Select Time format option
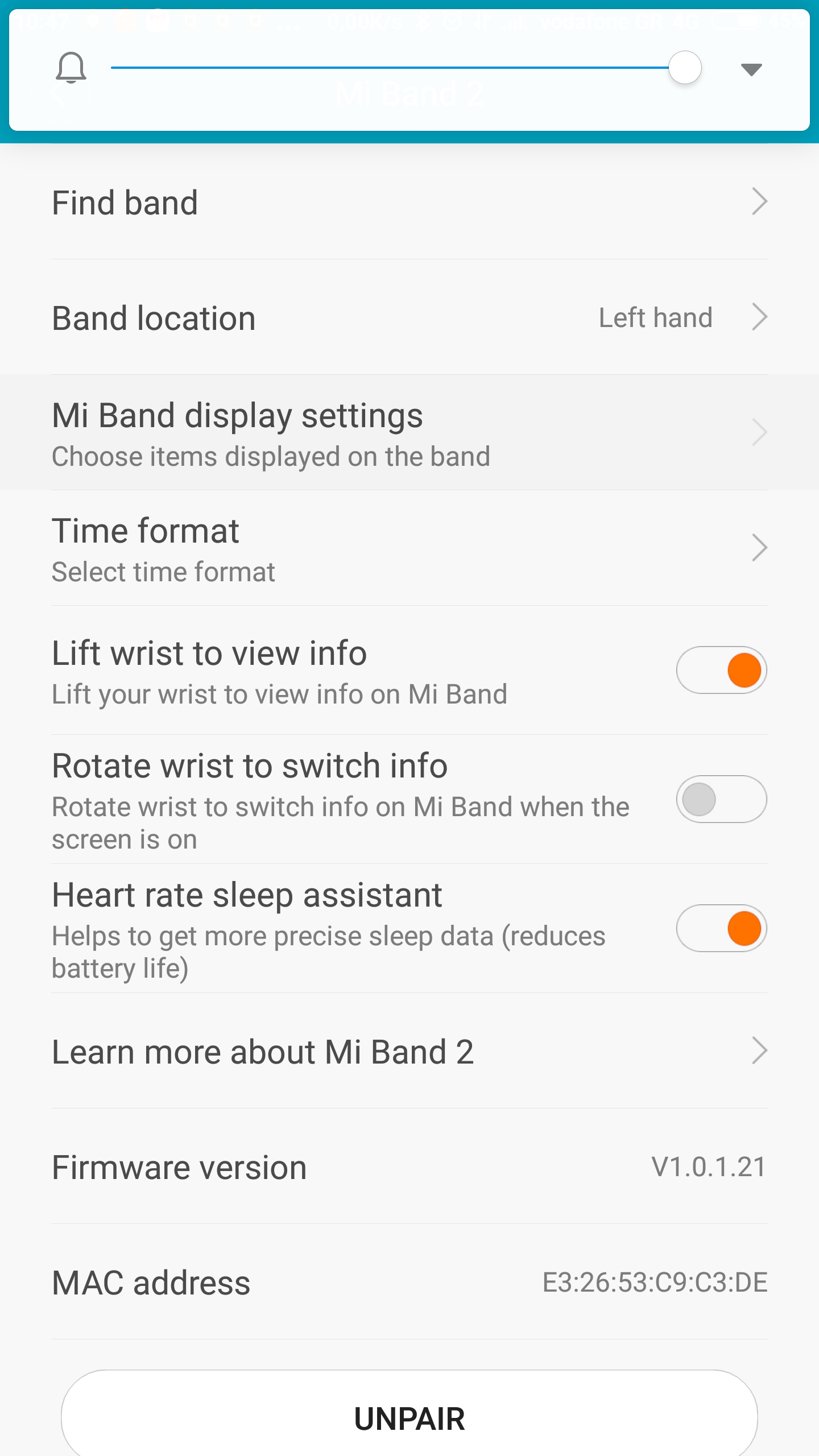 click(409, 548)
